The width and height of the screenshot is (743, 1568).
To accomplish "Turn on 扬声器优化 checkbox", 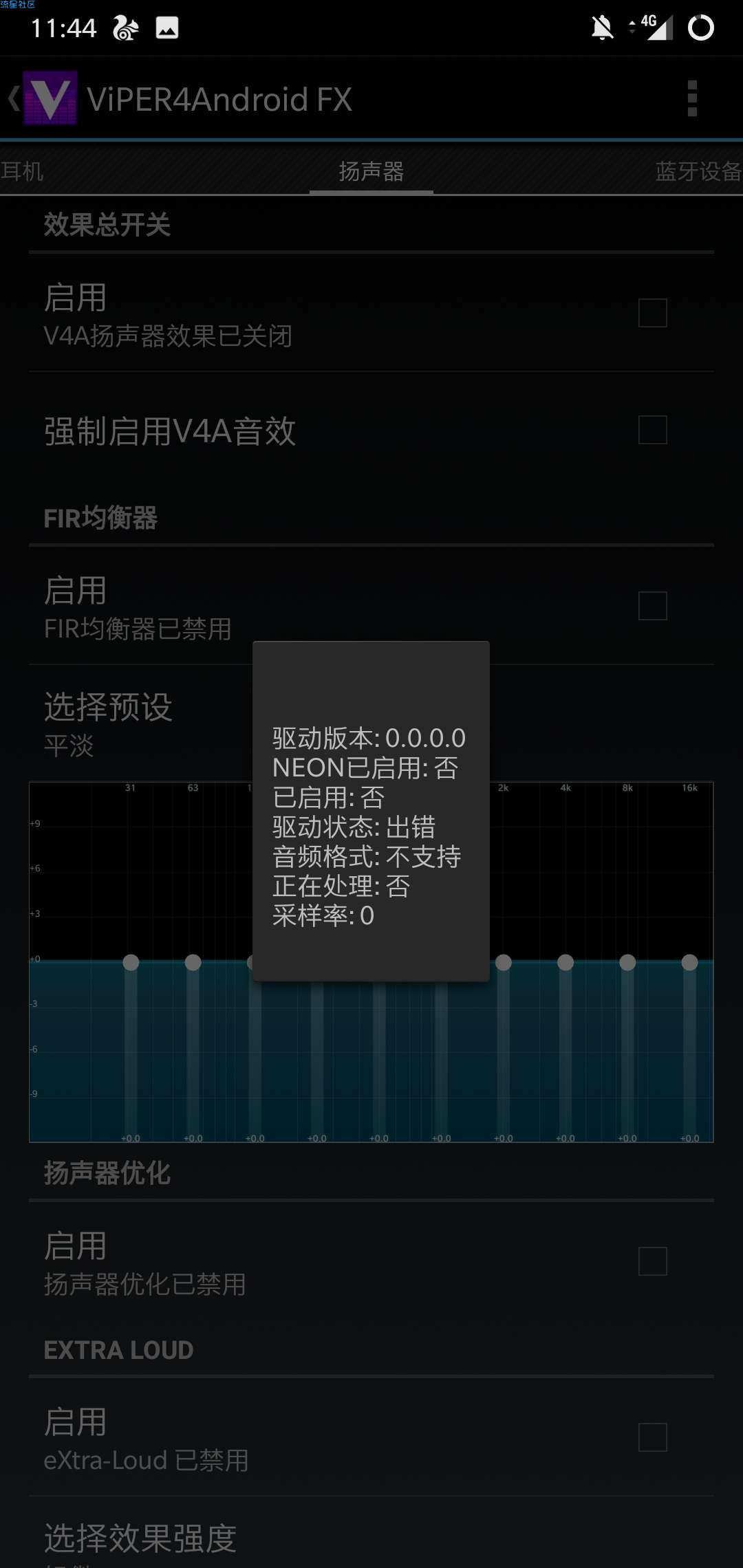I will (652, 1261).
